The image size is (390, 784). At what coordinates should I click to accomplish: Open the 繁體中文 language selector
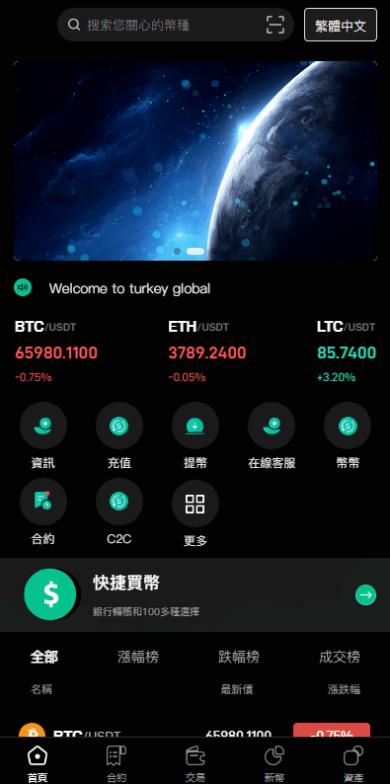(x=340, y=25)
